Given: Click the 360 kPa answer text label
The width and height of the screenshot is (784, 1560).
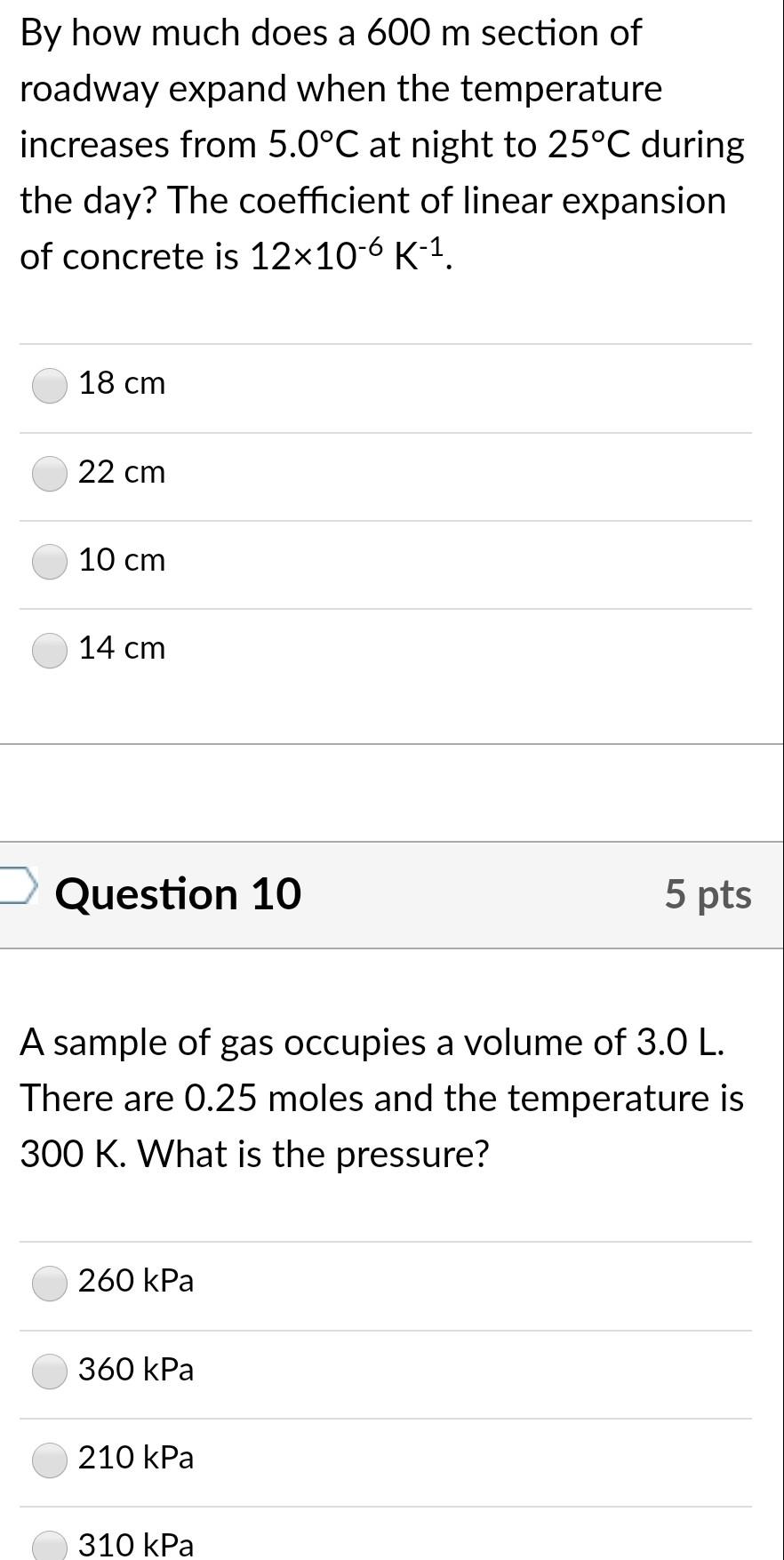Looking at the screenshot, I should pyautogui.click(x=136, y=1369).
